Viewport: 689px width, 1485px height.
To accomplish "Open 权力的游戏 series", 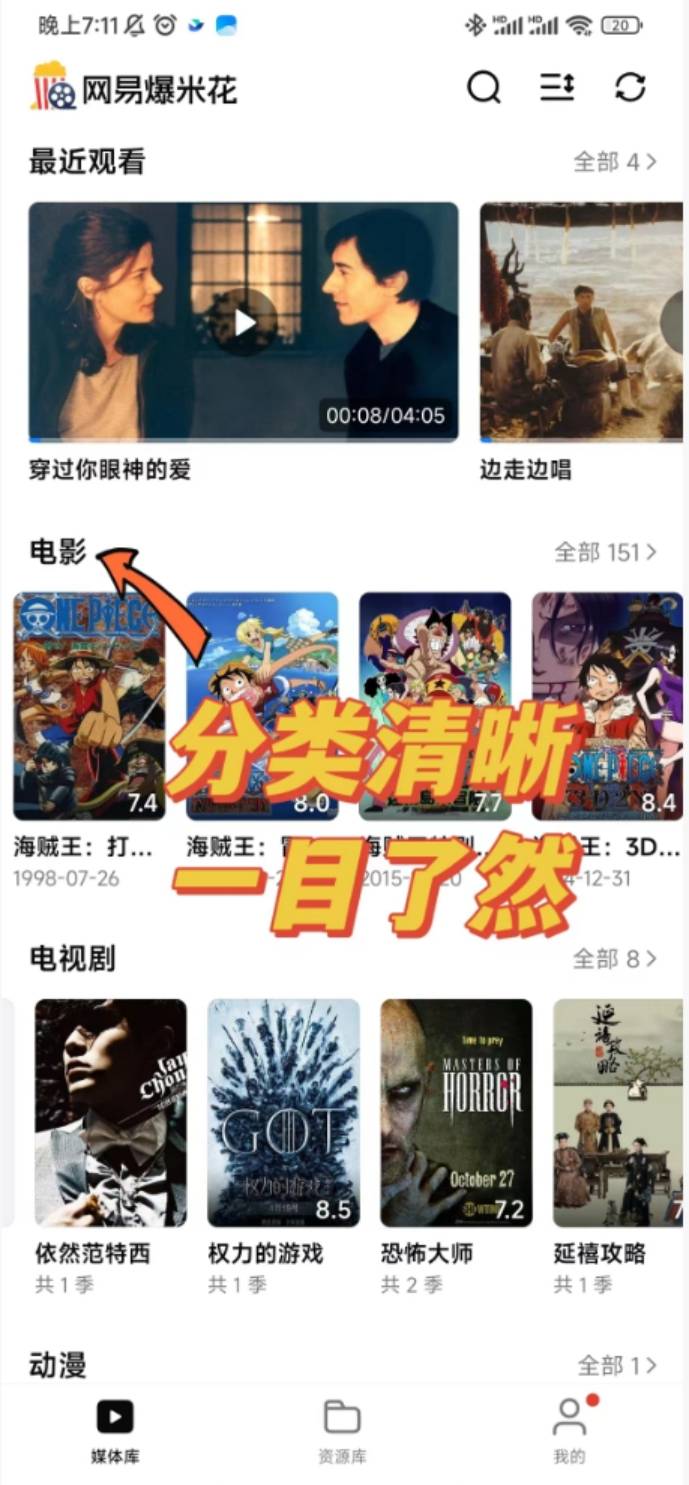I will [283, 1112].
